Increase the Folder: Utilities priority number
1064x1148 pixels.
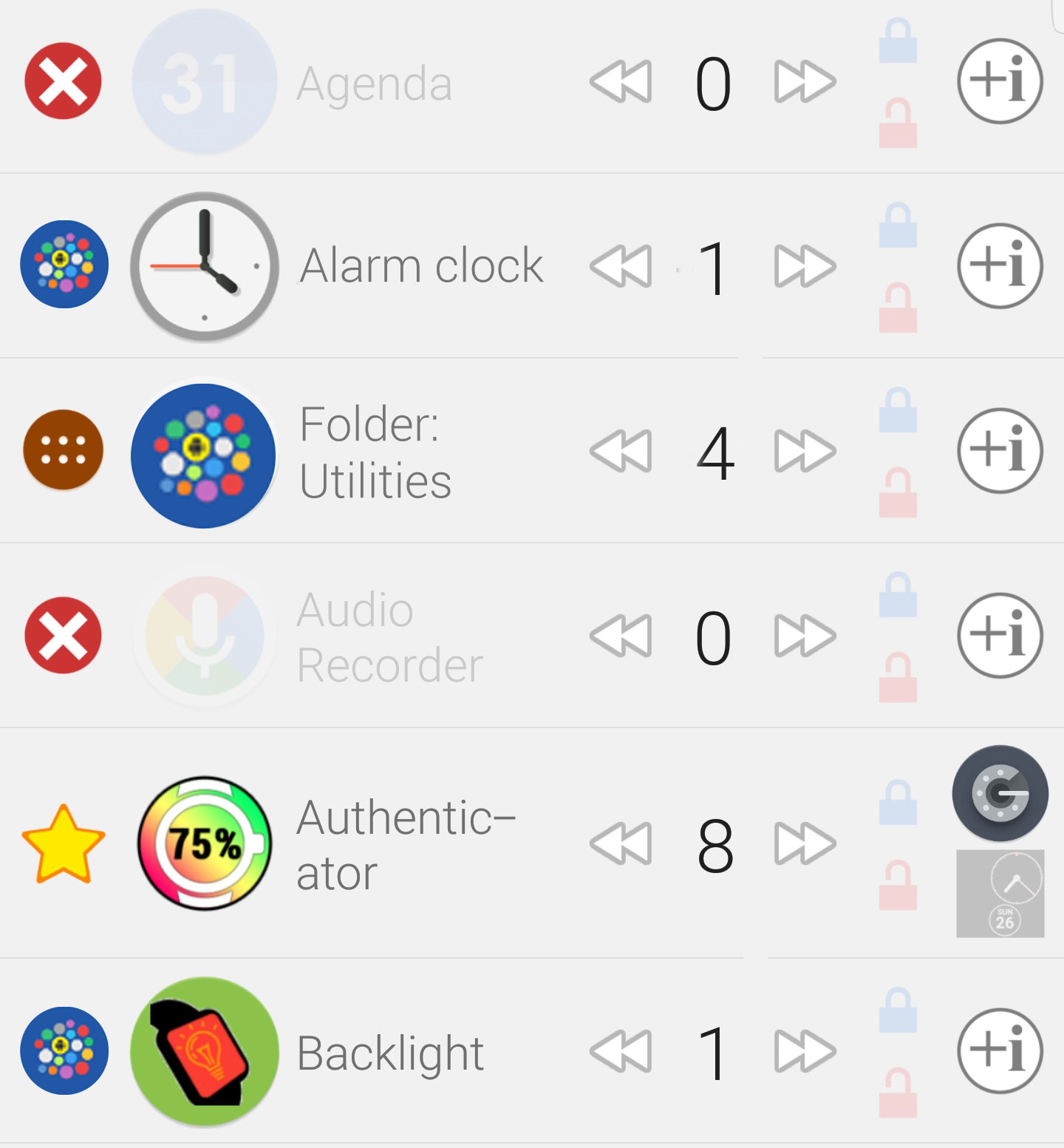coord(805,451)
